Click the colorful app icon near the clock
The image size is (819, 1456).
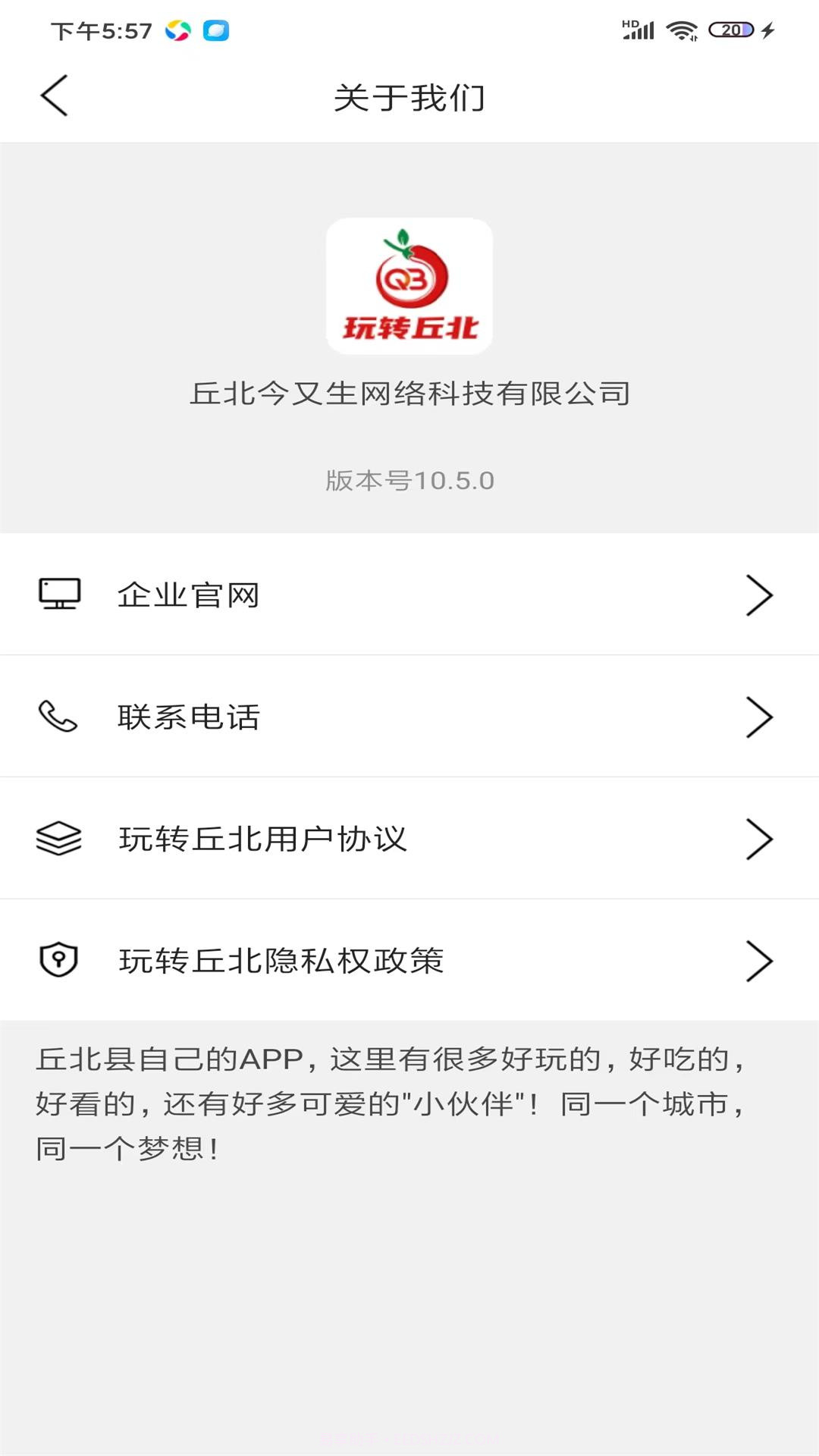[177, 32]
